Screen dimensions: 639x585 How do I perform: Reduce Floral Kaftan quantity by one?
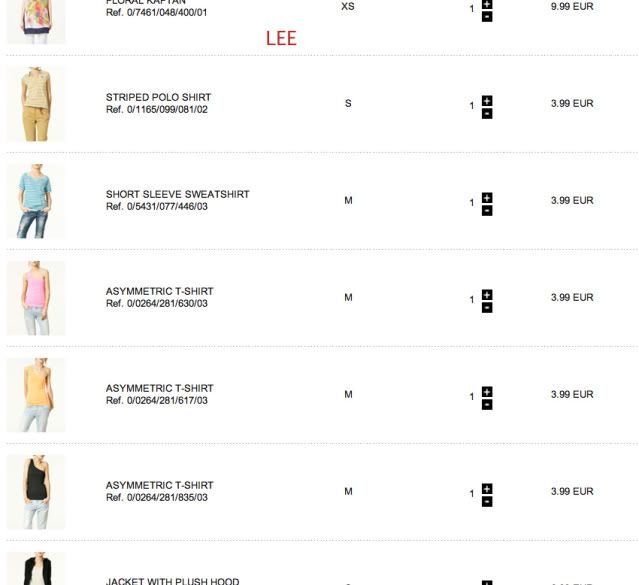(x=487, y=17)
